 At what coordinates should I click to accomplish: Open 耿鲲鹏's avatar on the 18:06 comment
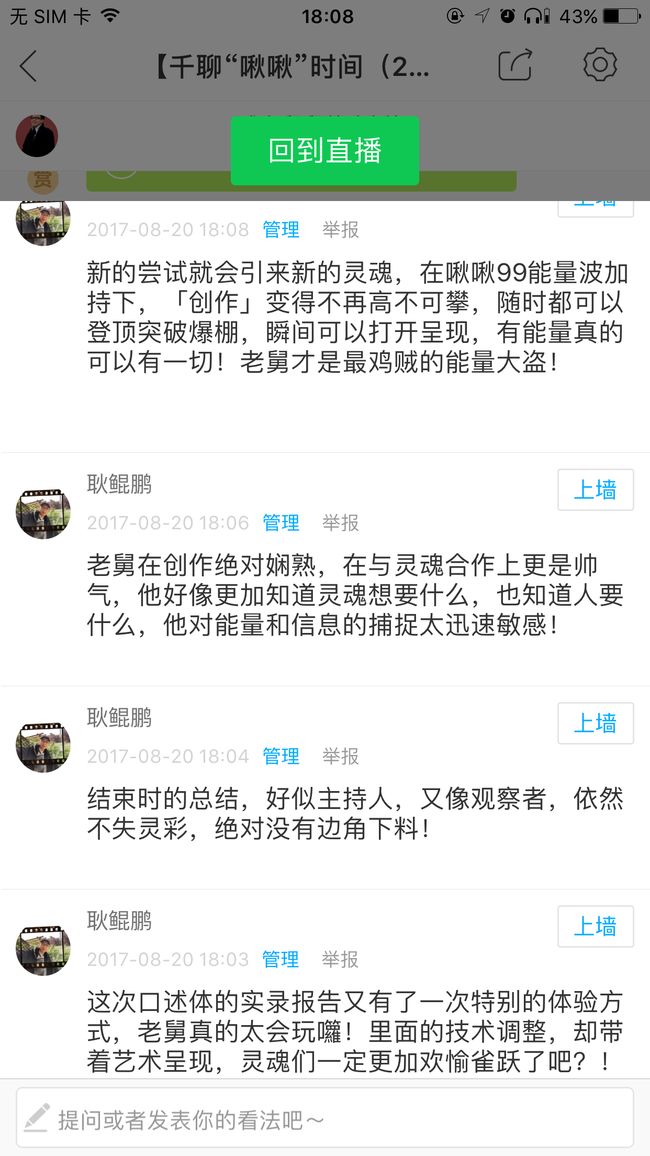pyautogui.click(x=43, y=514)
